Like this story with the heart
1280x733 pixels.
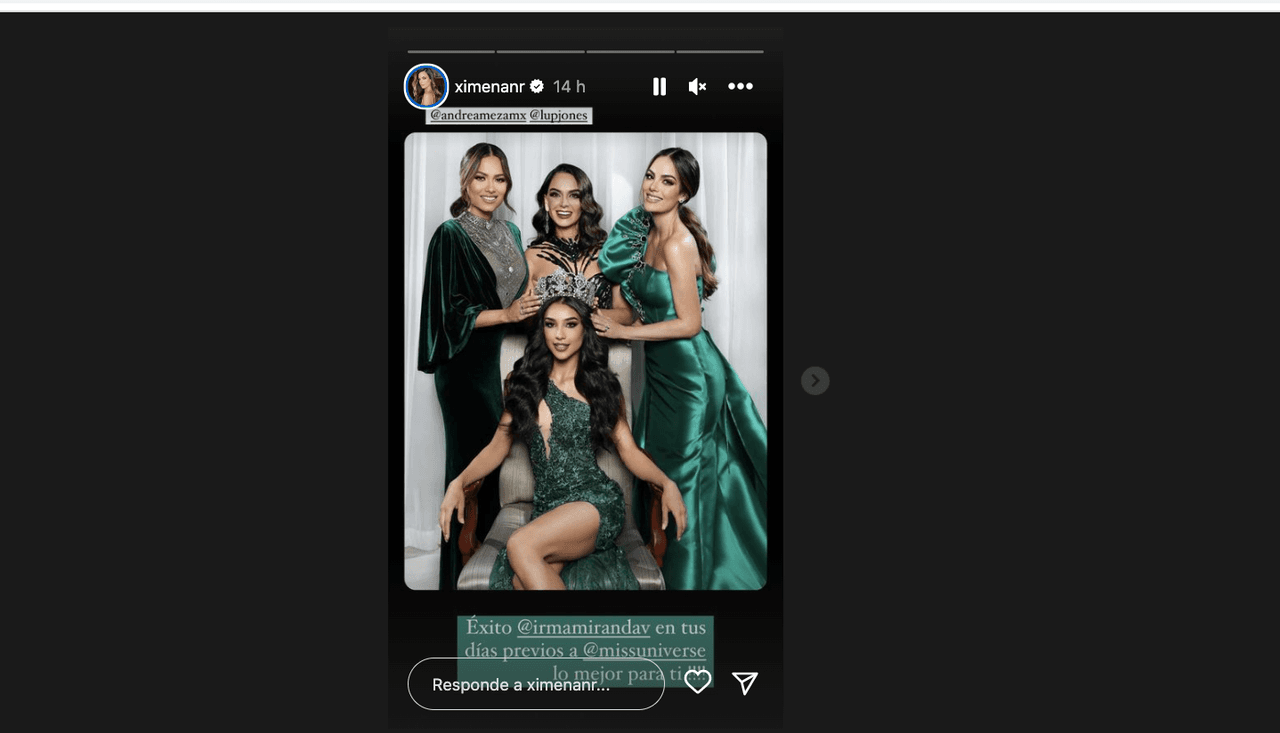click(697, 682)
